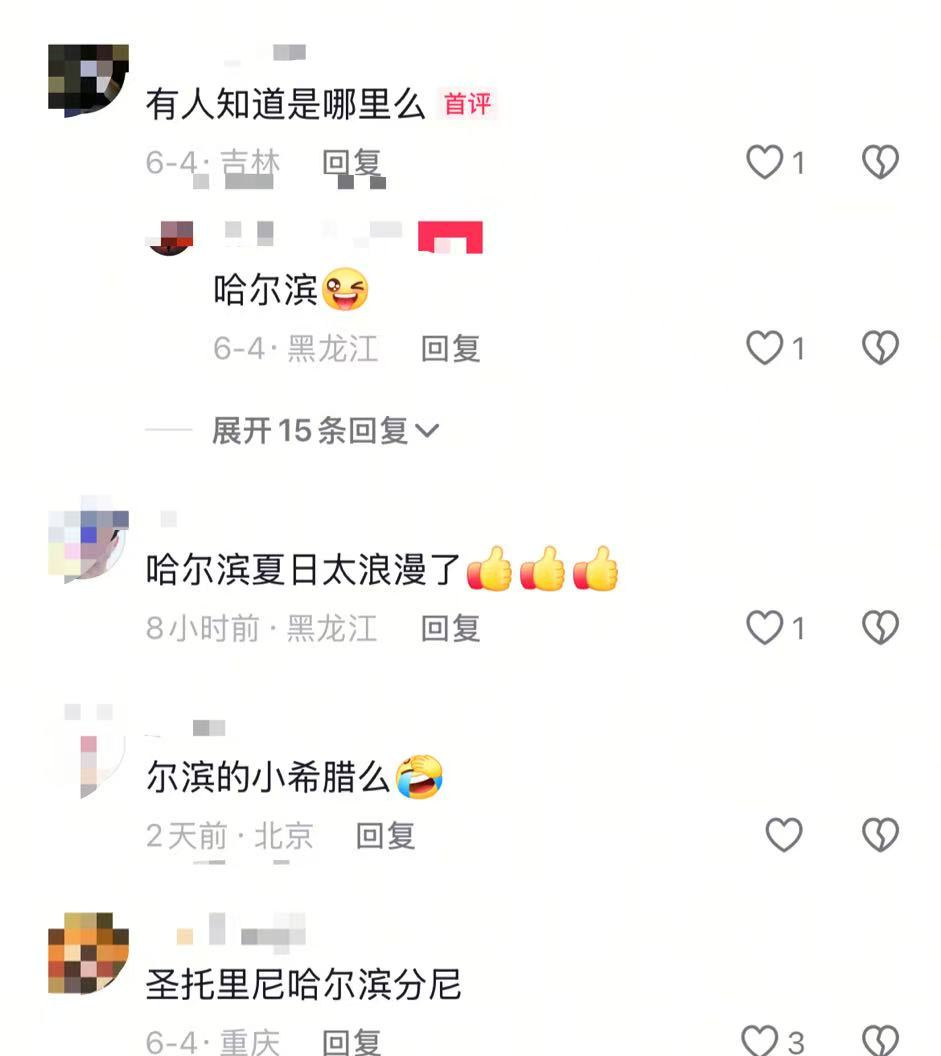
Task: Dislike the comment 哈尔滨夏日太浪漫了
Action: click(x=880, y=628)
